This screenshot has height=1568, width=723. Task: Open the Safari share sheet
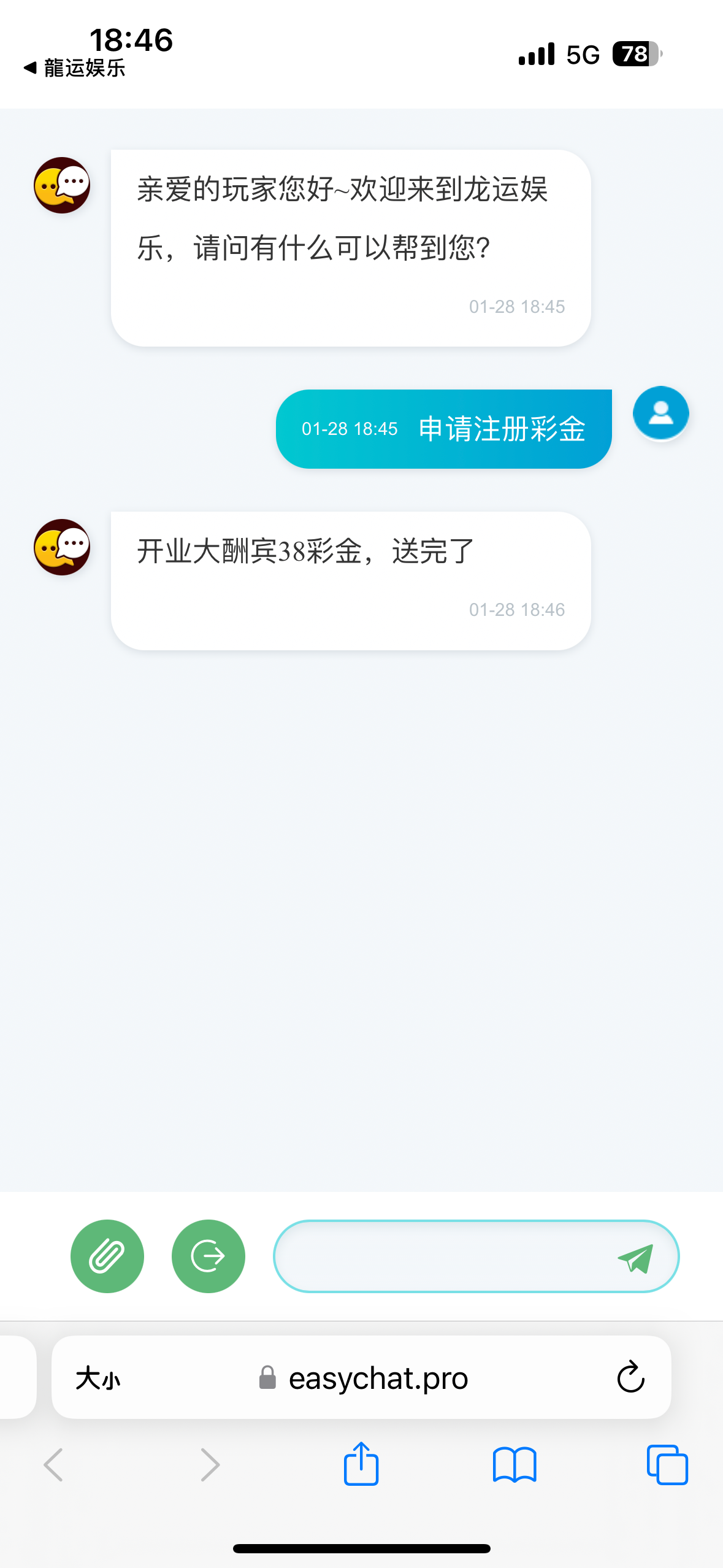(x=361, y=1463)
